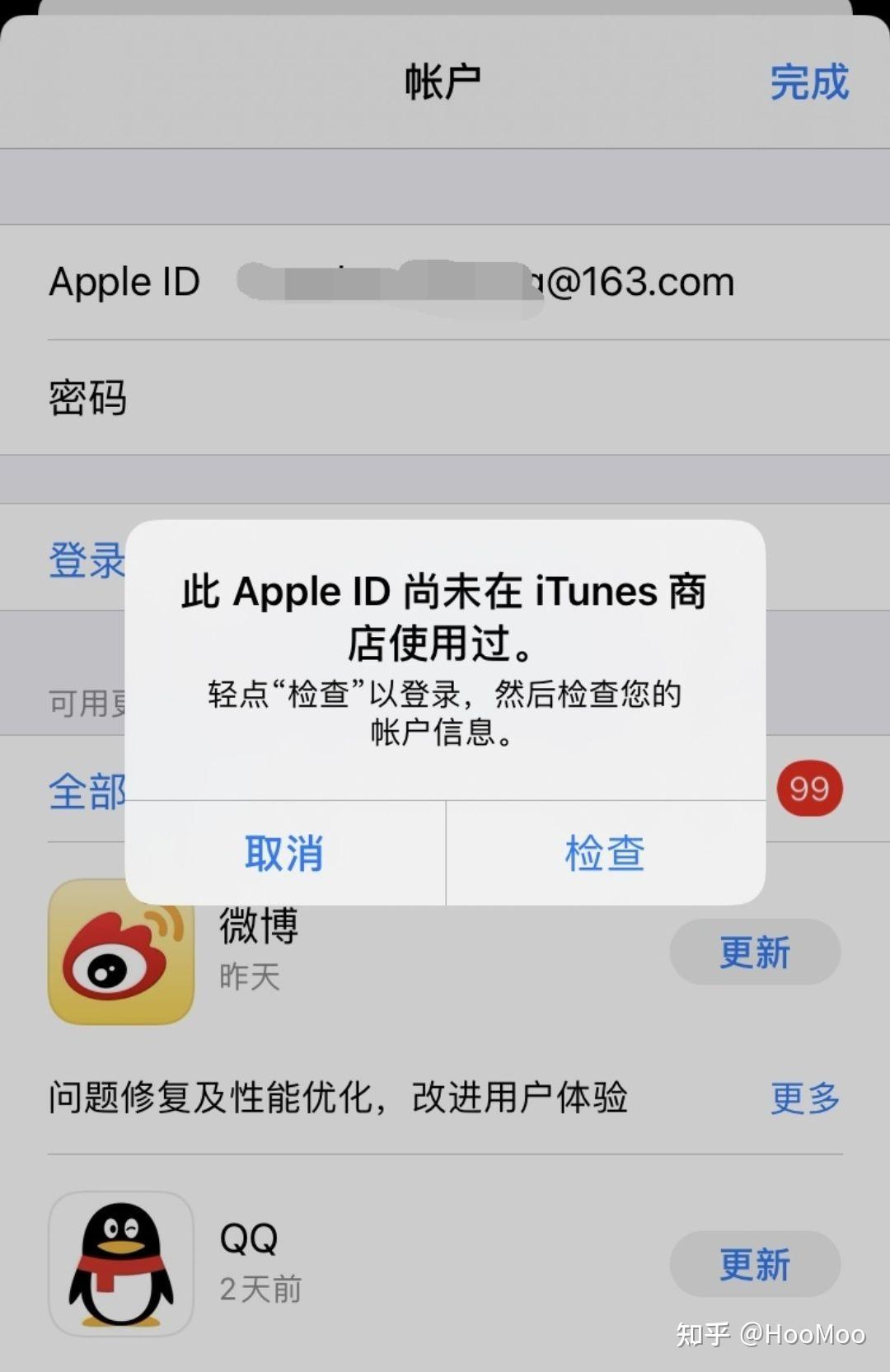Select the Weibo app thumbnail
Viewport: 890px width, 1372px height.
[121, 952]
